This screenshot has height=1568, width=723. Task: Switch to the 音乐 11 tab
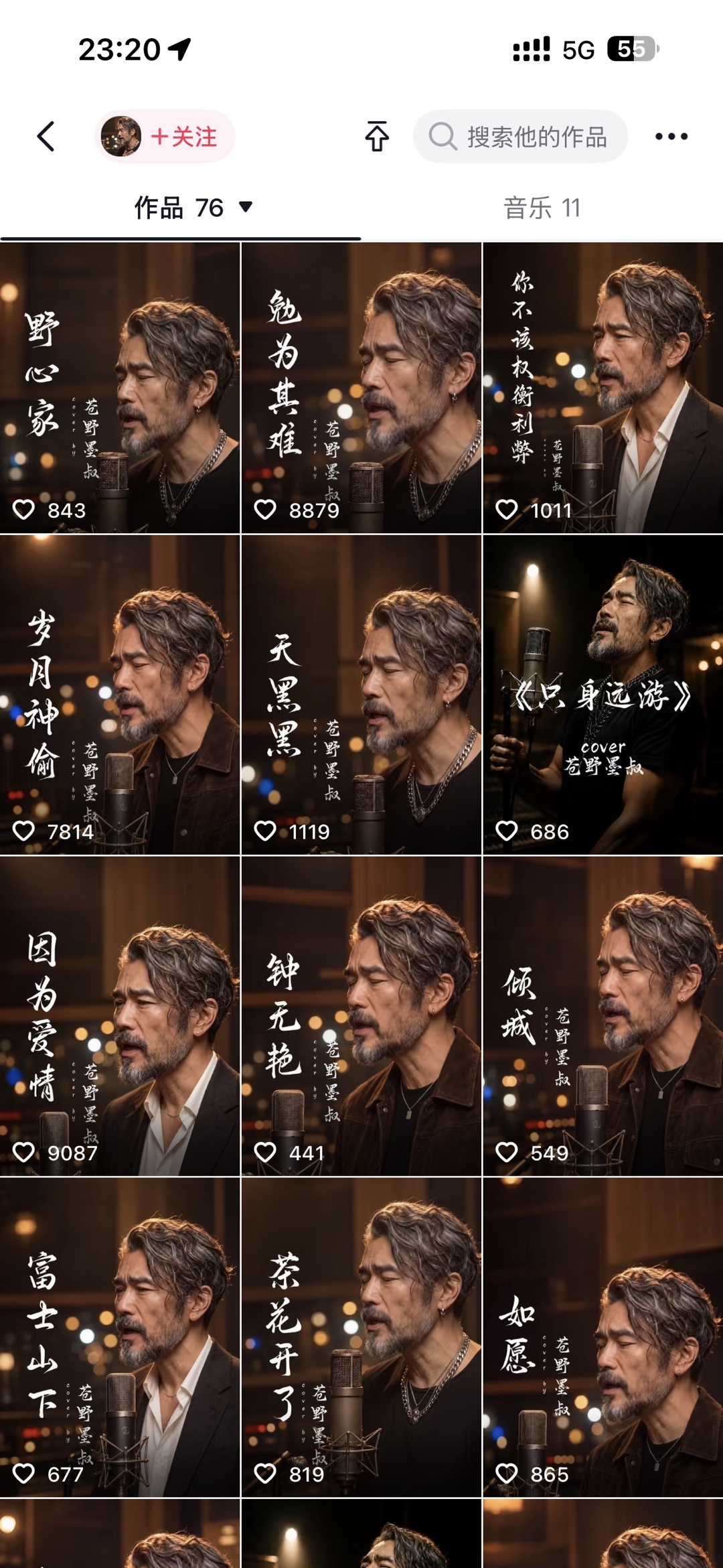(542, 208)
